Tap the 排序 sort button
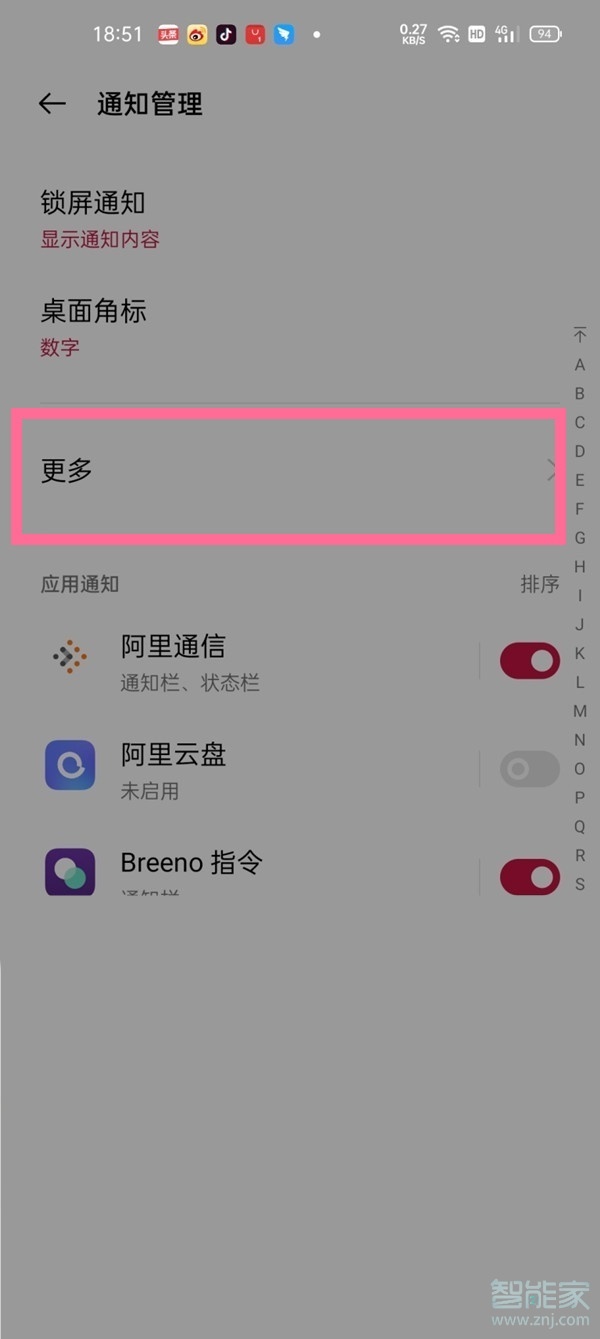Screen dimensions: 600x1339 (x=539, y=584)
